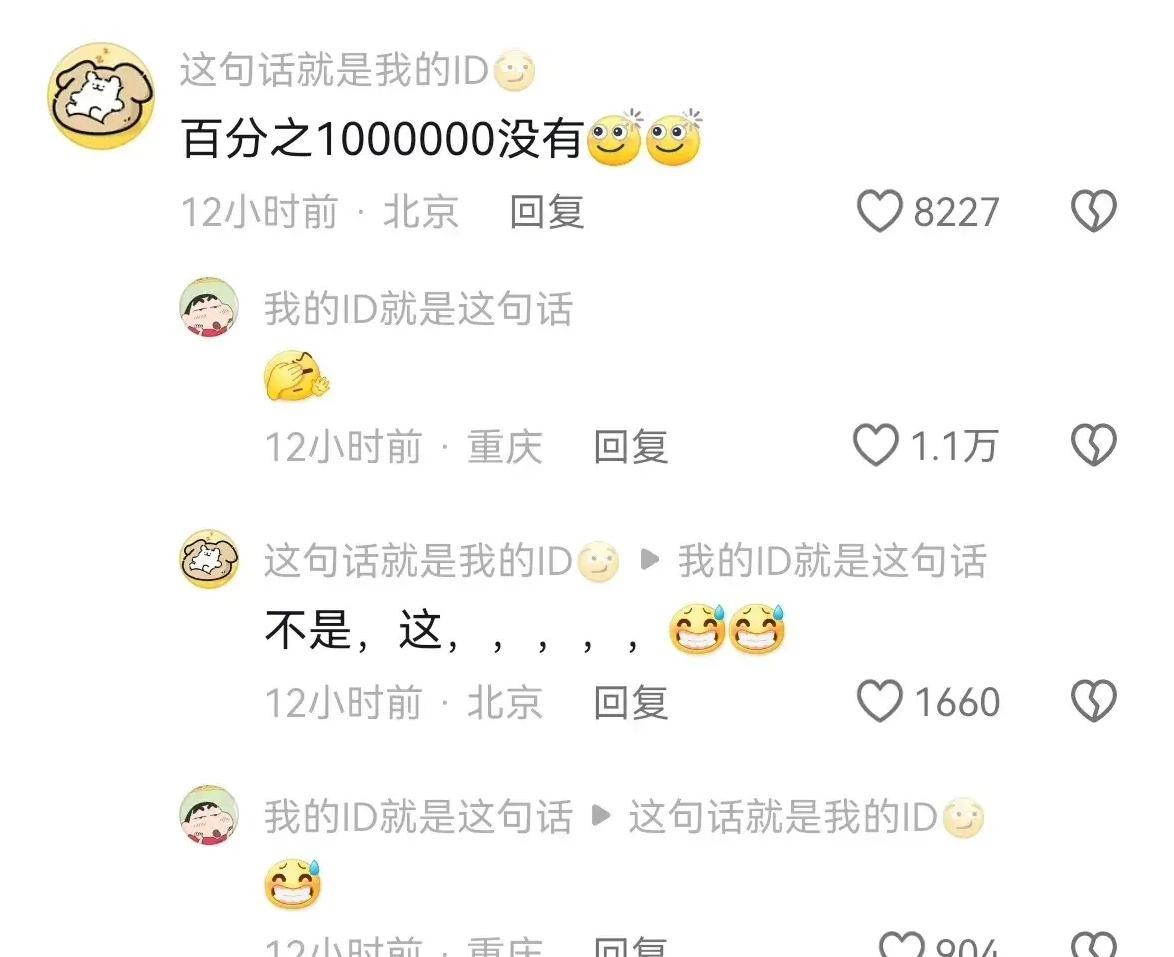
Task: Like the facepalm reply with 1.1万 likes
Action: tap(876, 446)
